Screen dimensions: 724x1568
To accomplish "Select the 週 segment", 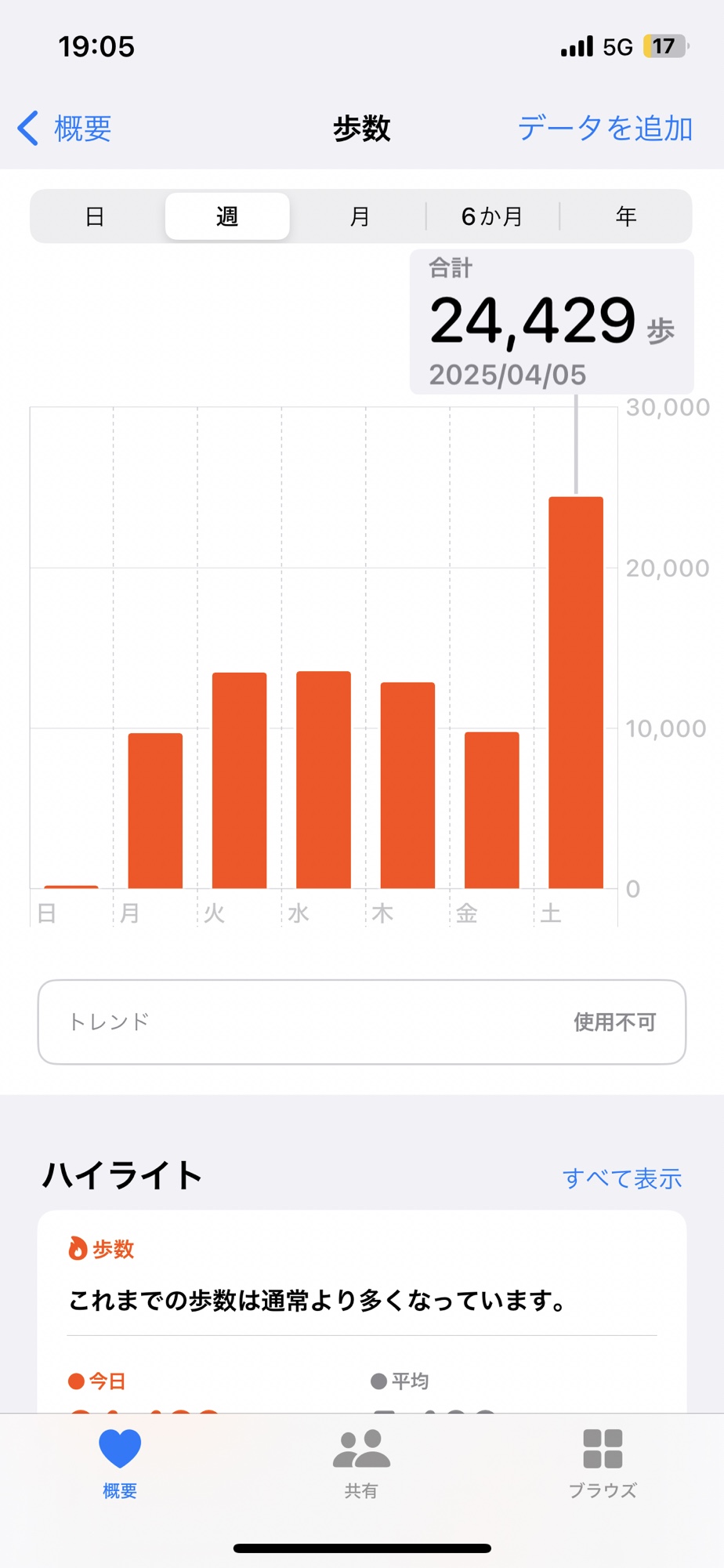I will coord(227,216).
